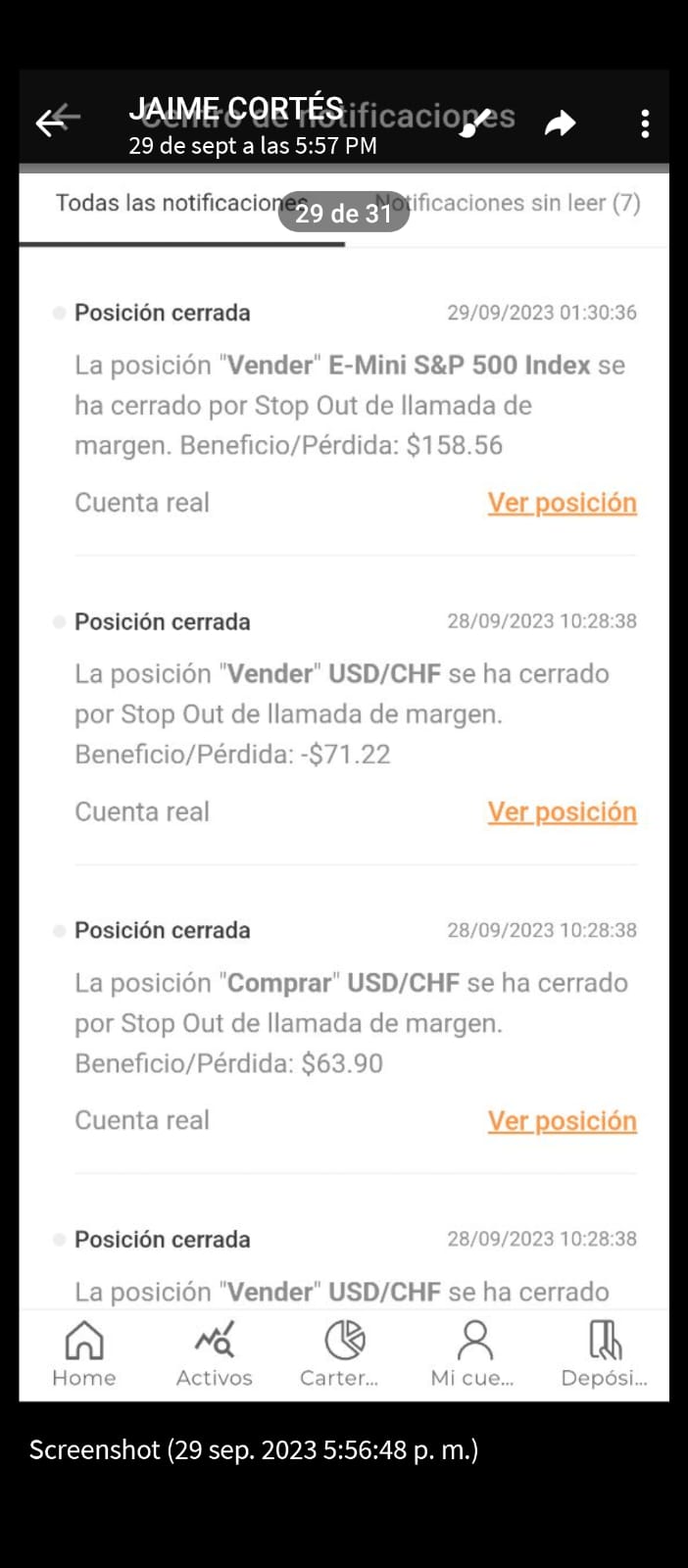Forward this image to another chat
Screen dimensions: 688x1568
[560, 123]
